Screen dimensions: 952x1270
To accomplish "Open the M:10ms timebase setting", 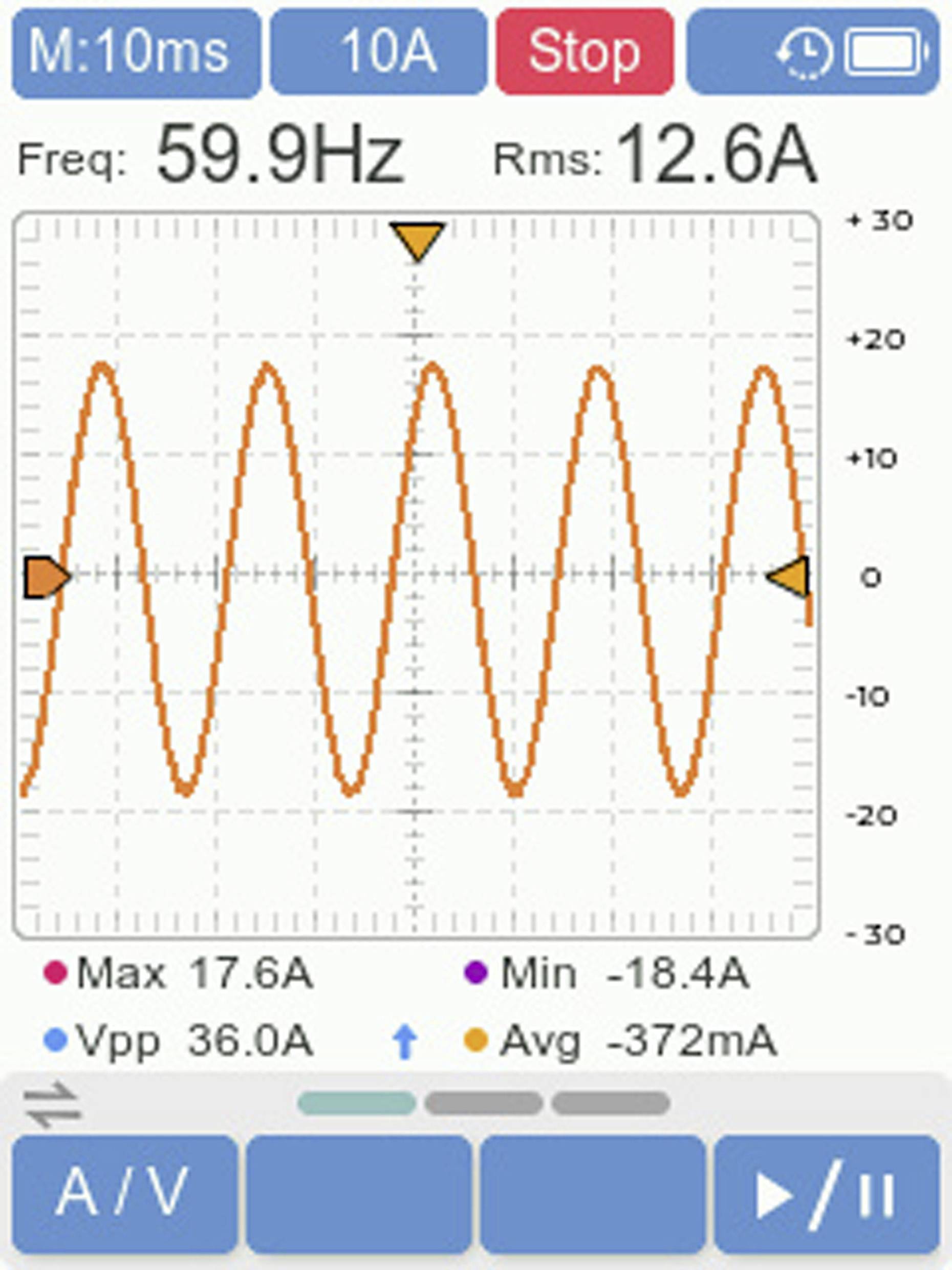I will (x=136, y=52).
